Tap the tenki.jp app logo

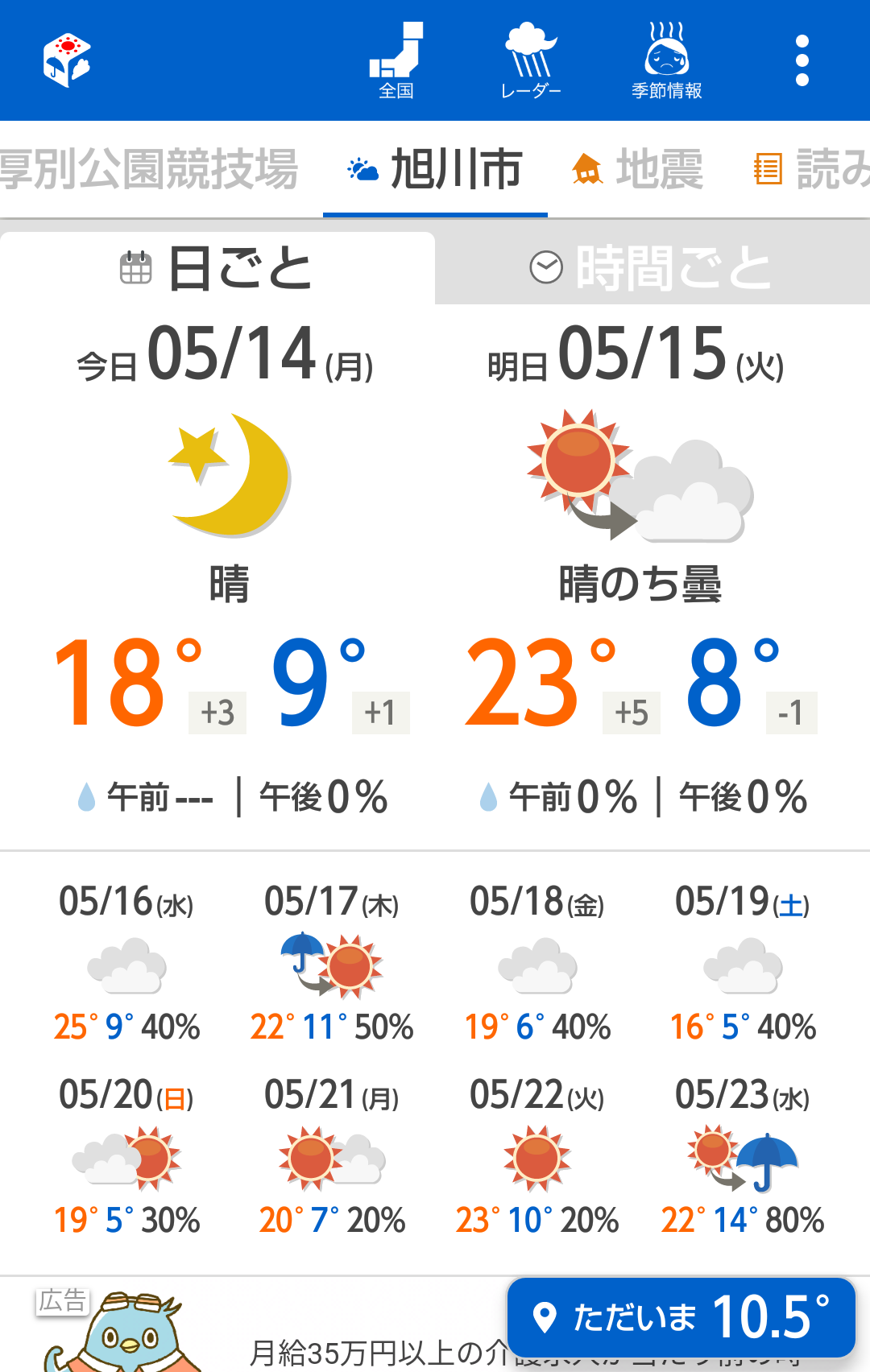coord(67,60)
